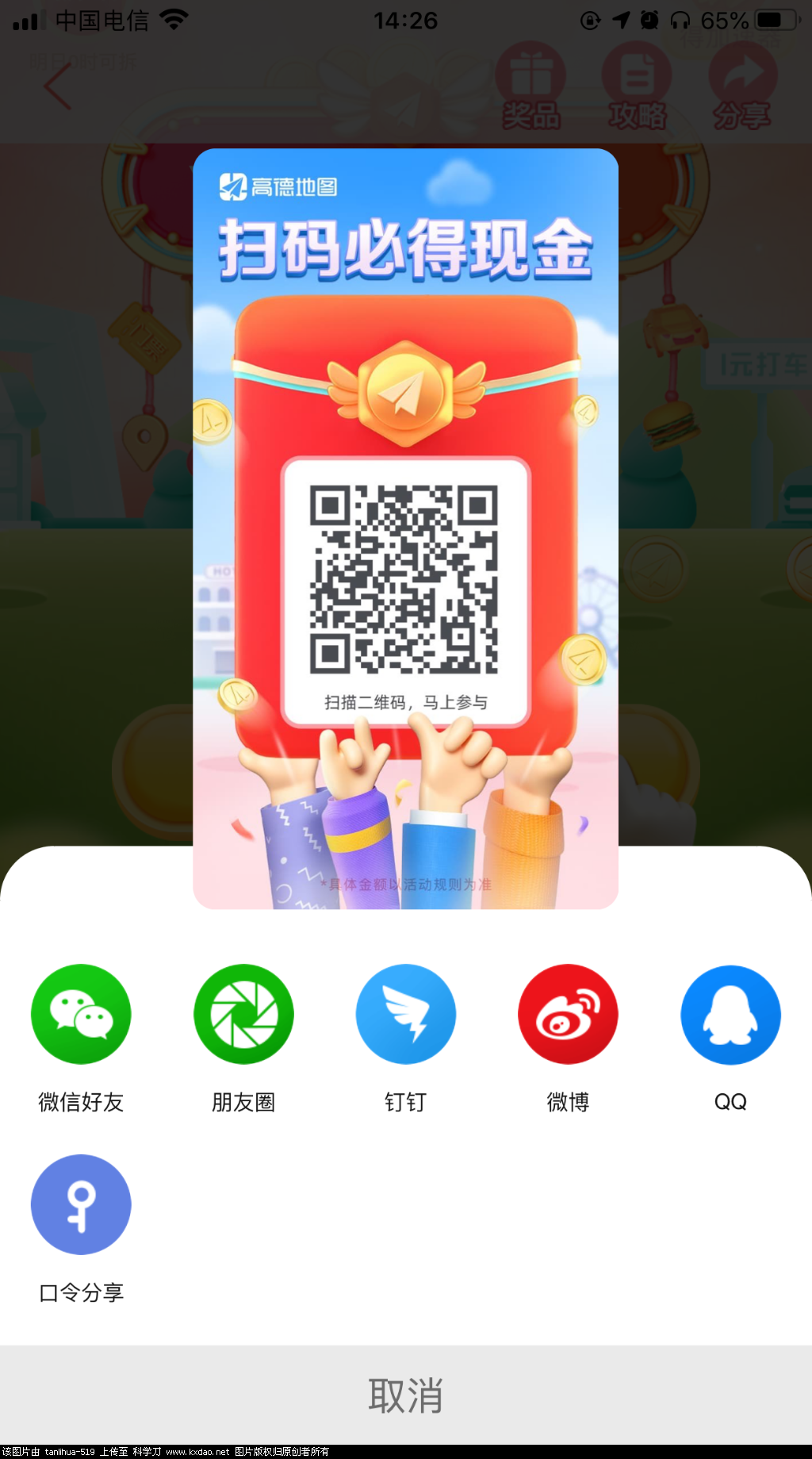Image resolution: width=812 pixels, height=1459 pixels.
Task: Share to Weibo (微博)
Action: (568, 1014)
